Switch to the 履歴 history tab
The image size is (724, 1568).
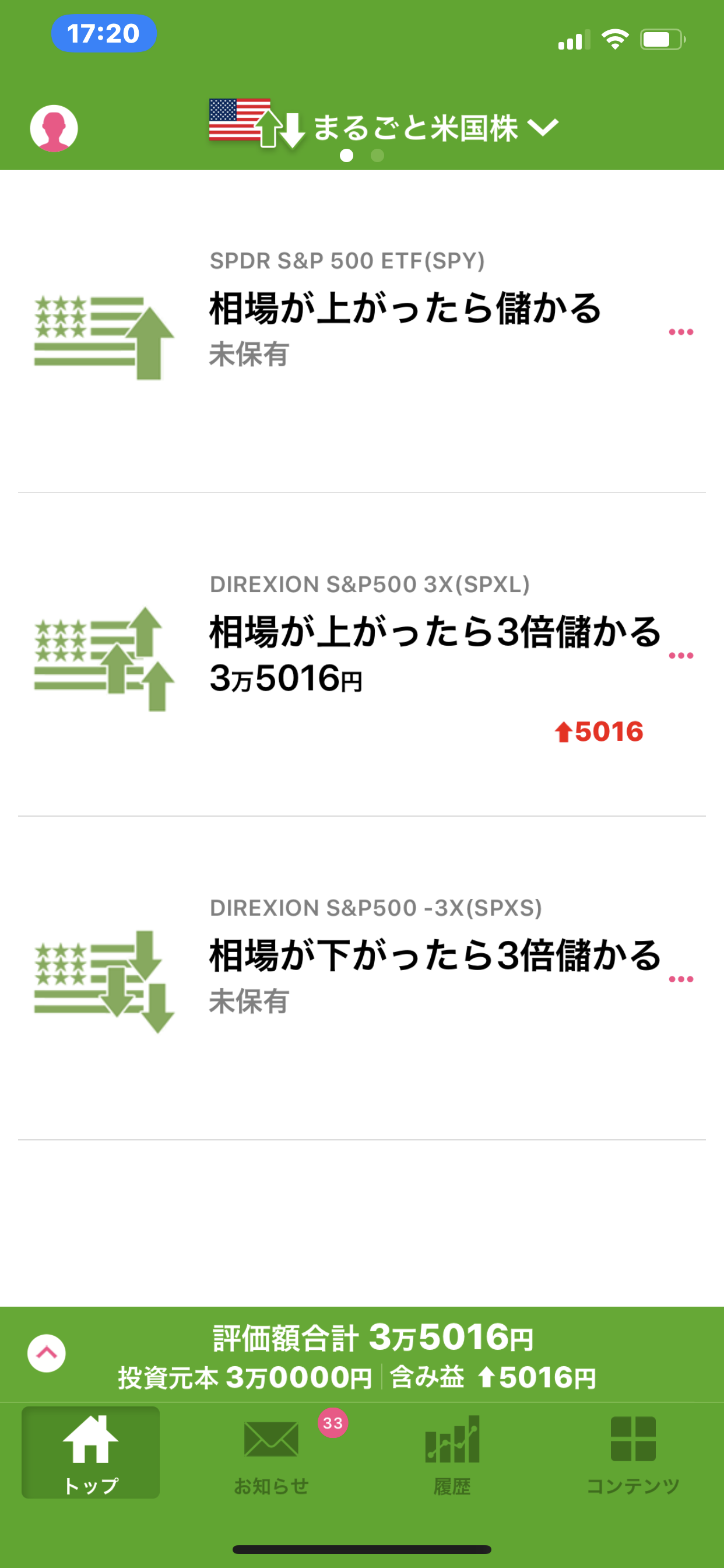point(452,1452)
